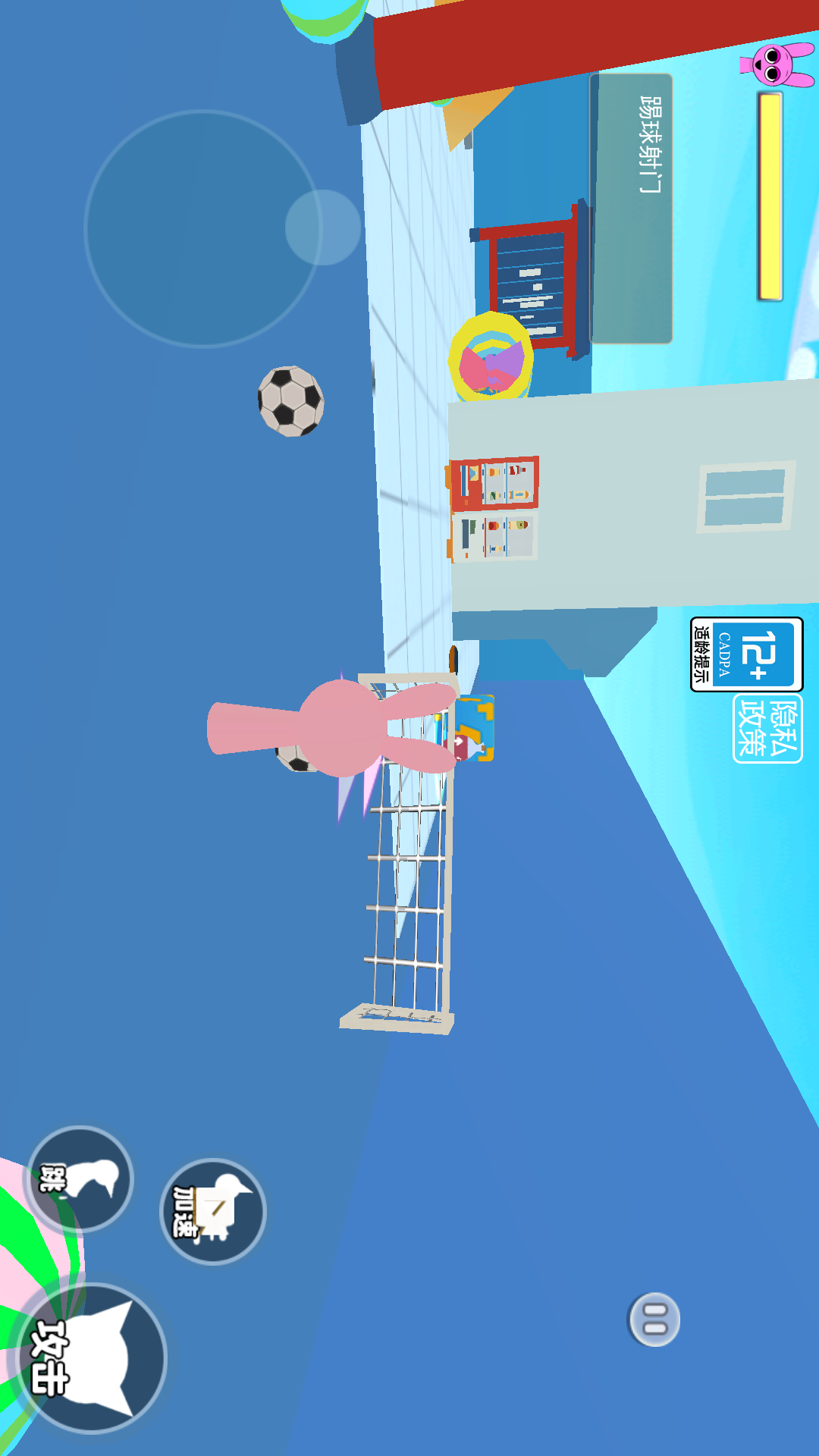Pause the game
This screenshot has width=819, height=1456.
654,1319
